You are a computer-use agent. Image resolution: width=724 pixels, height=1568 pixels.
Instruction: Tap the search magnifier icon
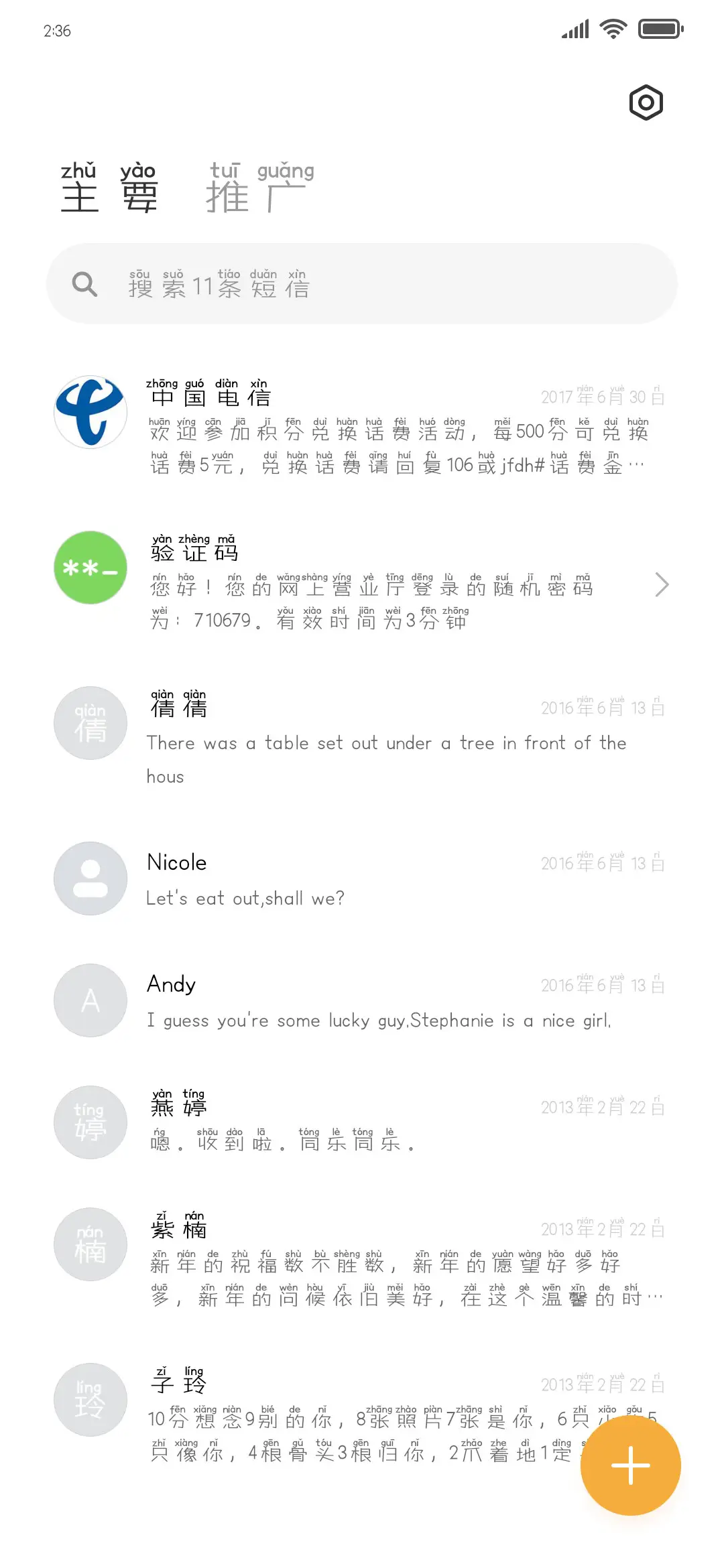pyautogui.click(x=84, y=284)
